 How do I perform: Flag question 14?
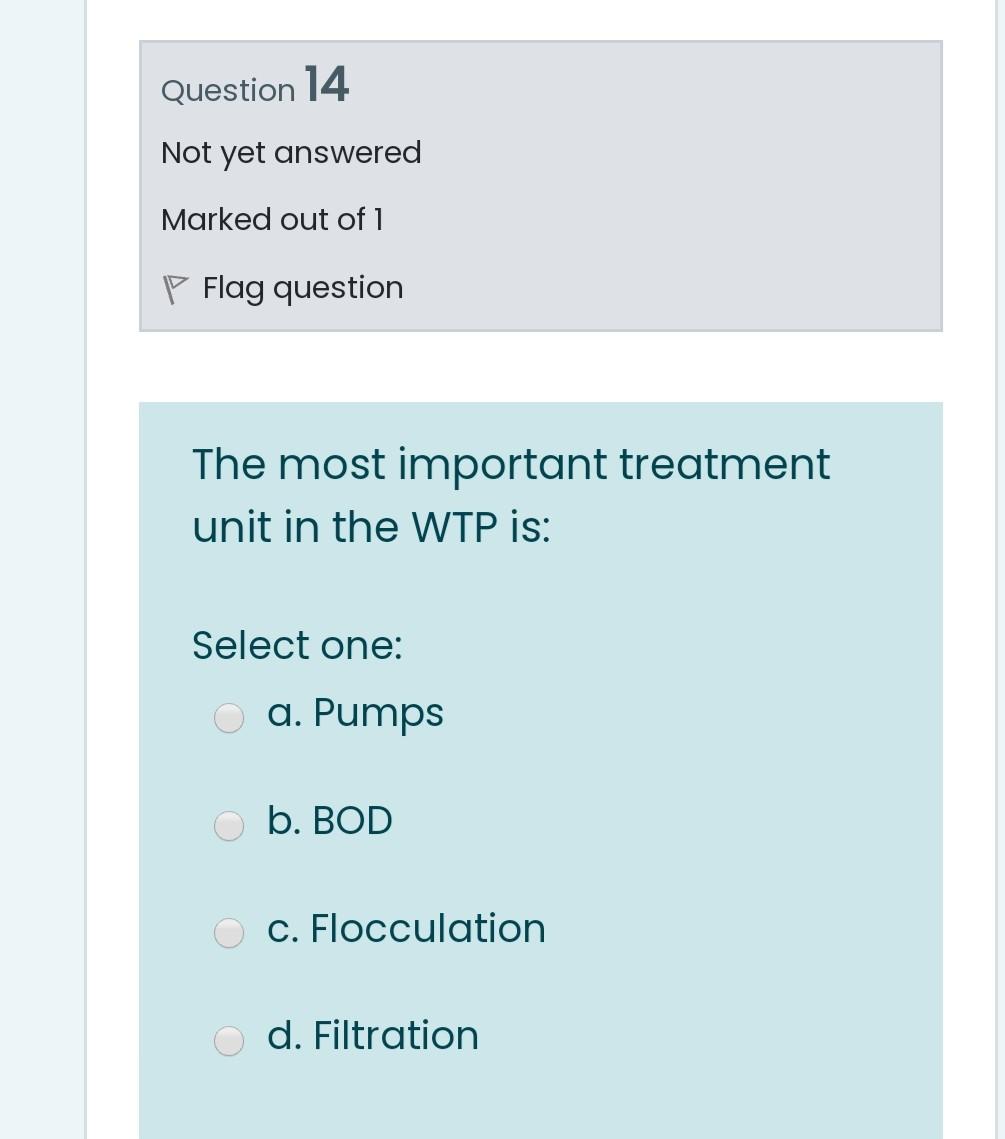pyautogui.click(x=283, y=288)
